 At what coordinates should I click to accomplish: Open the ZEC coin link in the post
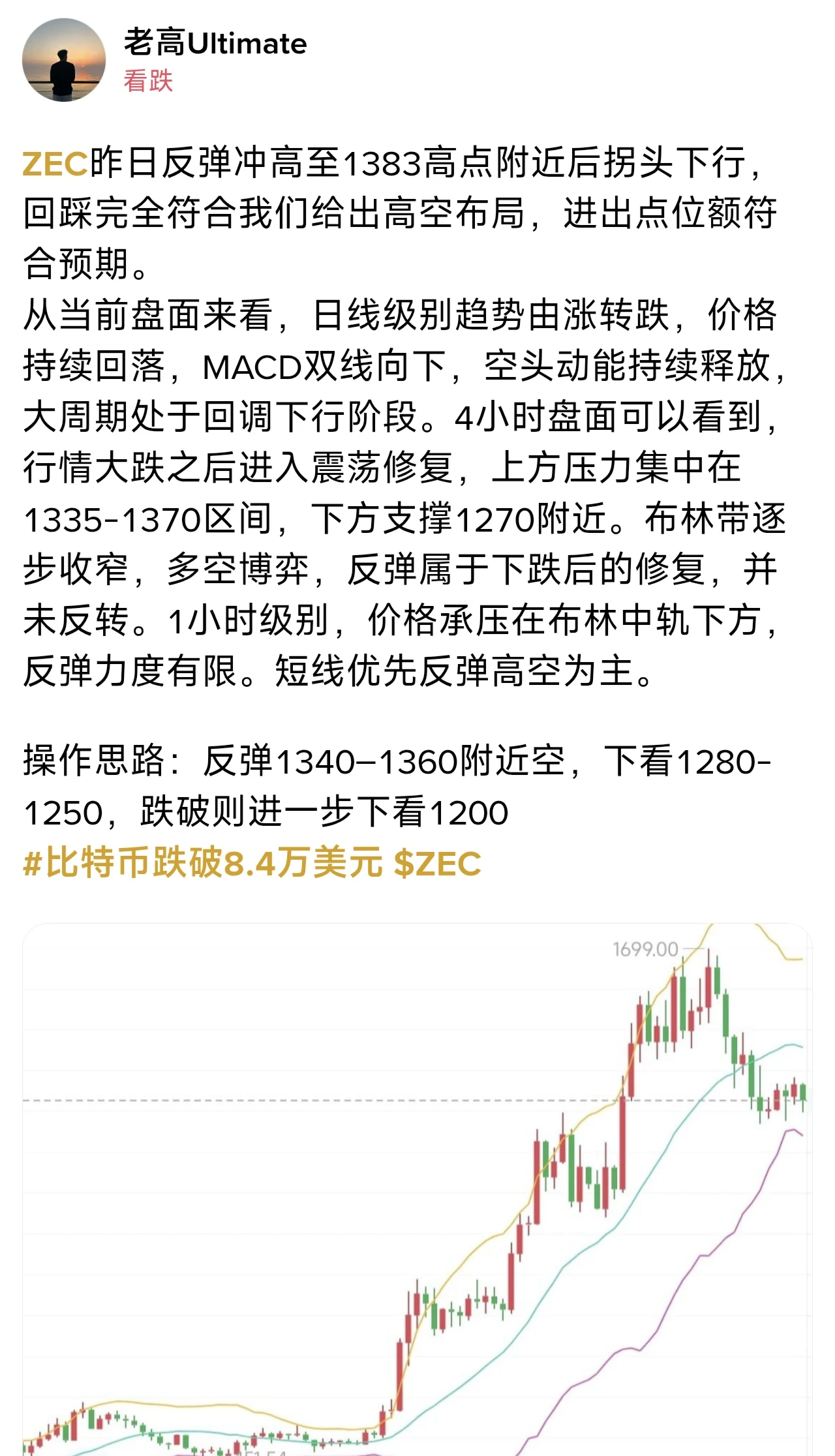55,163
